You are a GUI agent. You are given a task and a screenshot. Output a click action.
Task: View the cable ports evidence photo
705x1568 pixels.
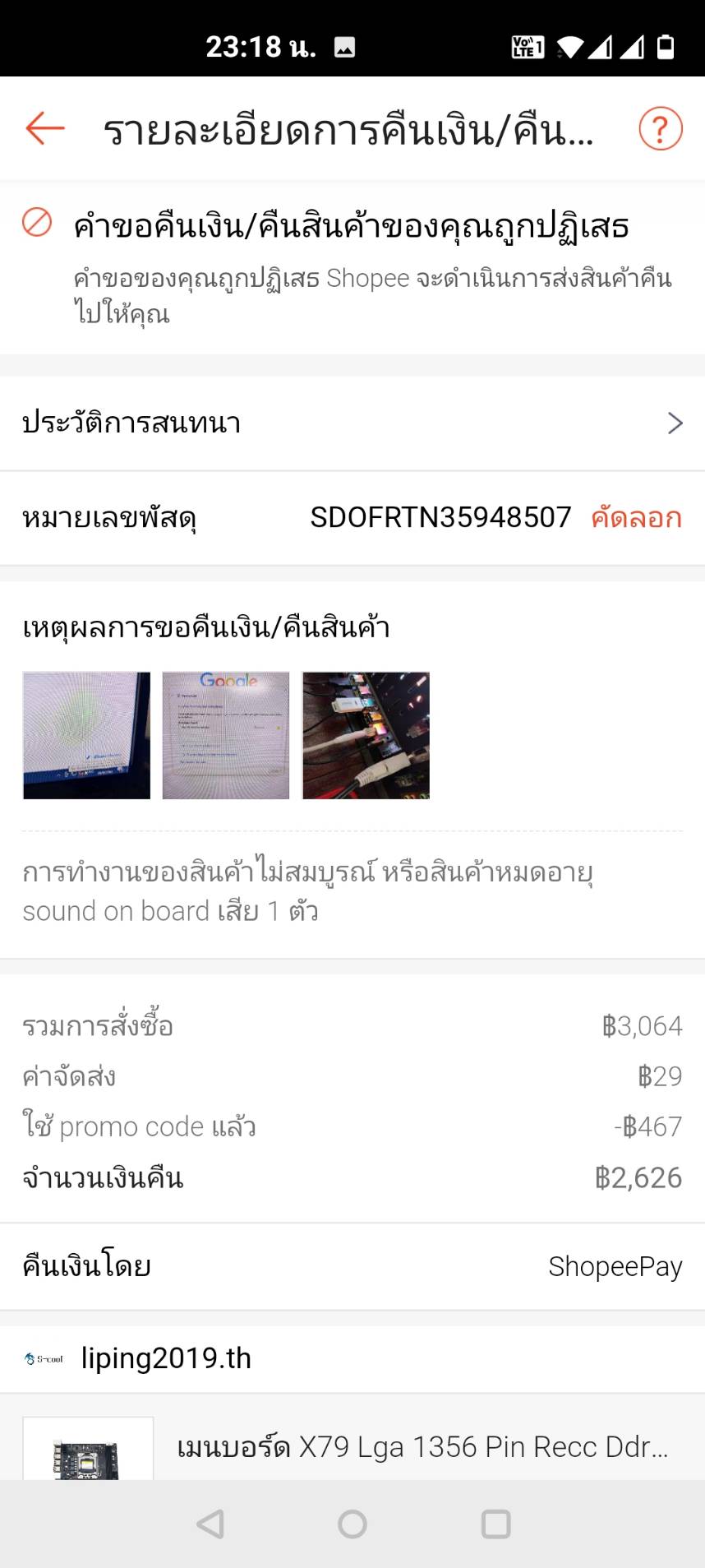(x=366, y=735)
